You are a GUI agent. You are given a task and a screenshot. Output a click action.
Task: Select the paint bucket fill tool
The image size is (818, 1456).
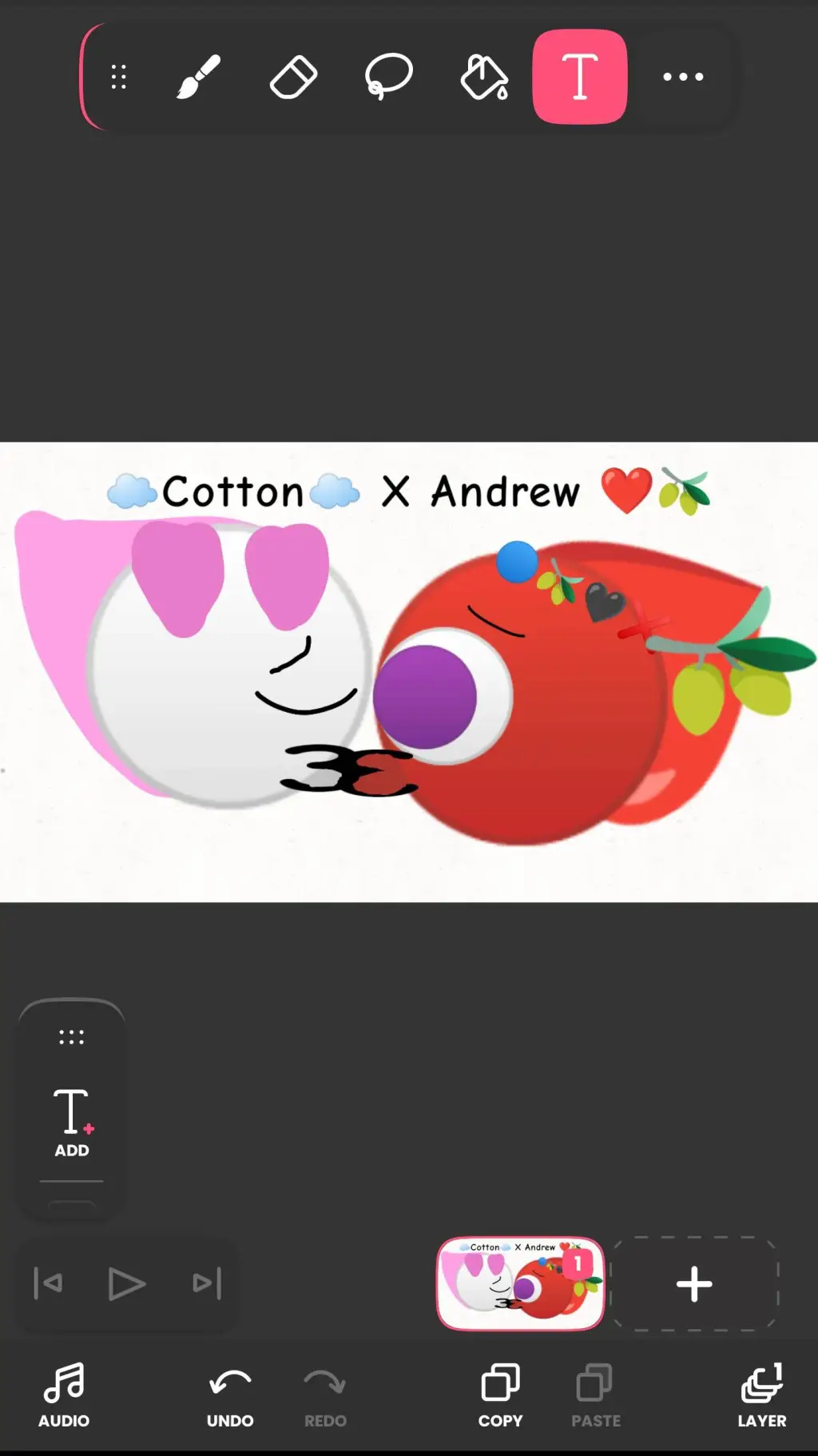click(484, 78)
